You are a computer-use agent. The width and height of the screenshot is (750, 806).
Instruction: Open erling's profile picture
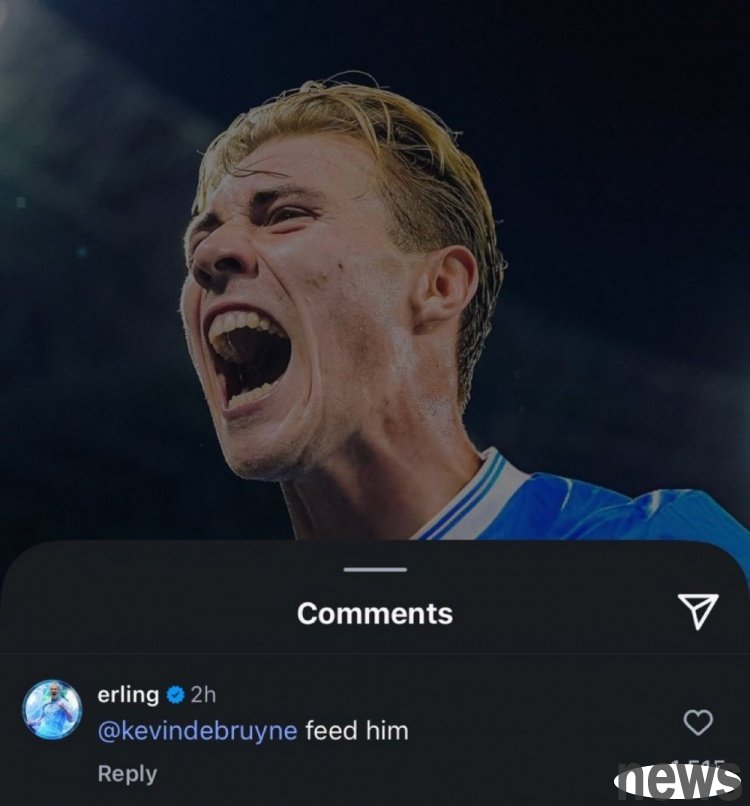pyautogui.click(x=52, y=709)
